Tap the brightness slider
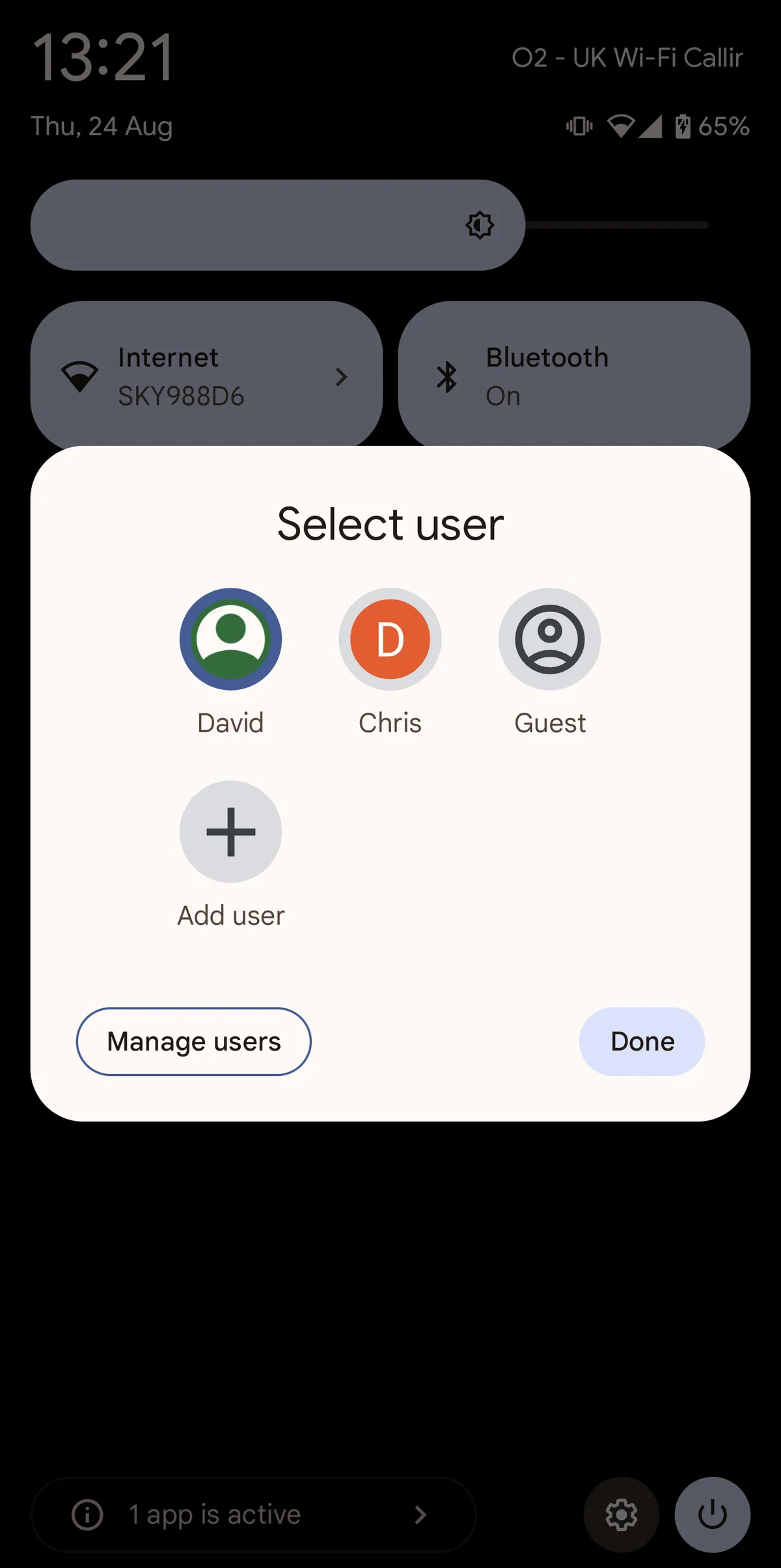This screenshot has height=1568, width=781. pos(370,225)
